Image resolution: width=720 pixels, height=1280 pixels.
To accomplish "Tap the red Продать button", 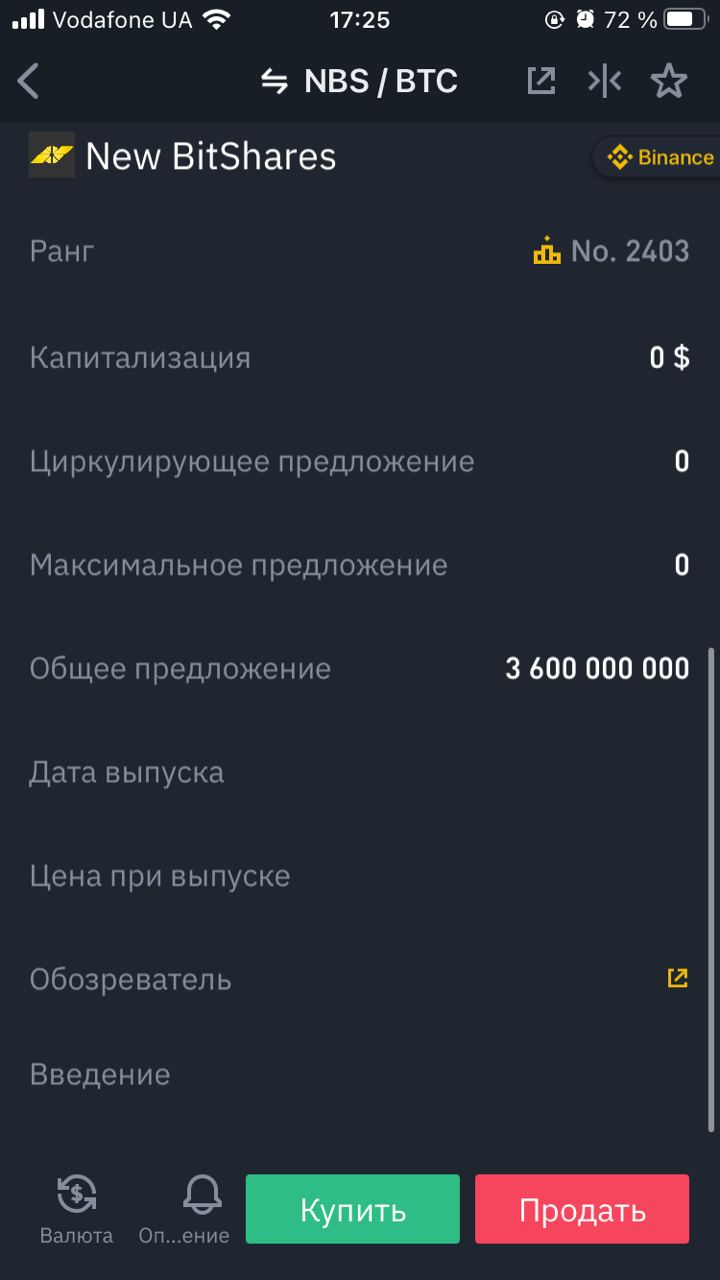I will (x=582, y=1209).
